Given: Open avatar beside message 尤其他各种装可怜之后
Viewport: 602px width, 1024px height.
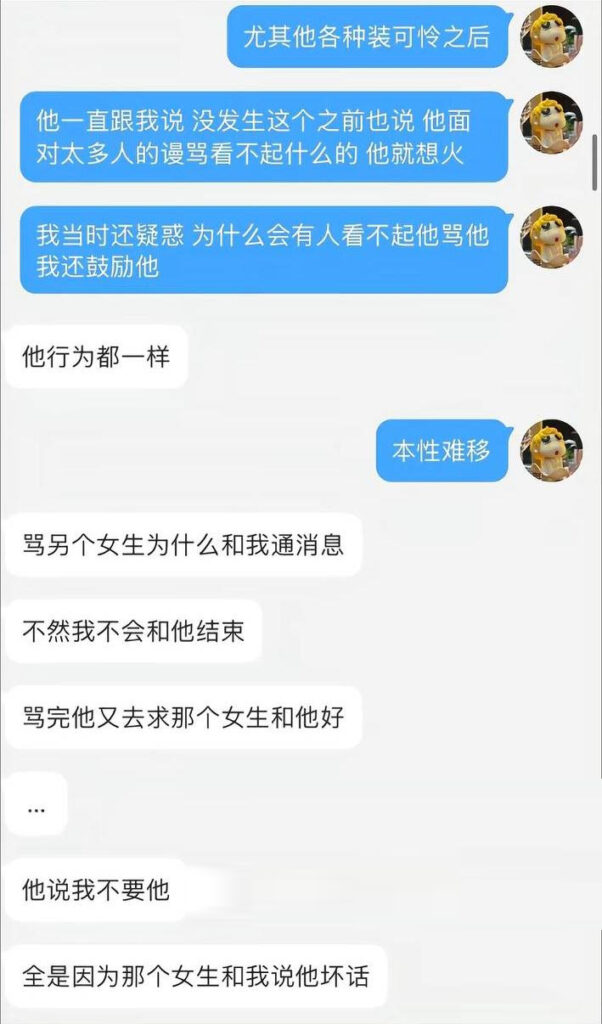Looking at the screenshot, I should click(x=552, y=36).
